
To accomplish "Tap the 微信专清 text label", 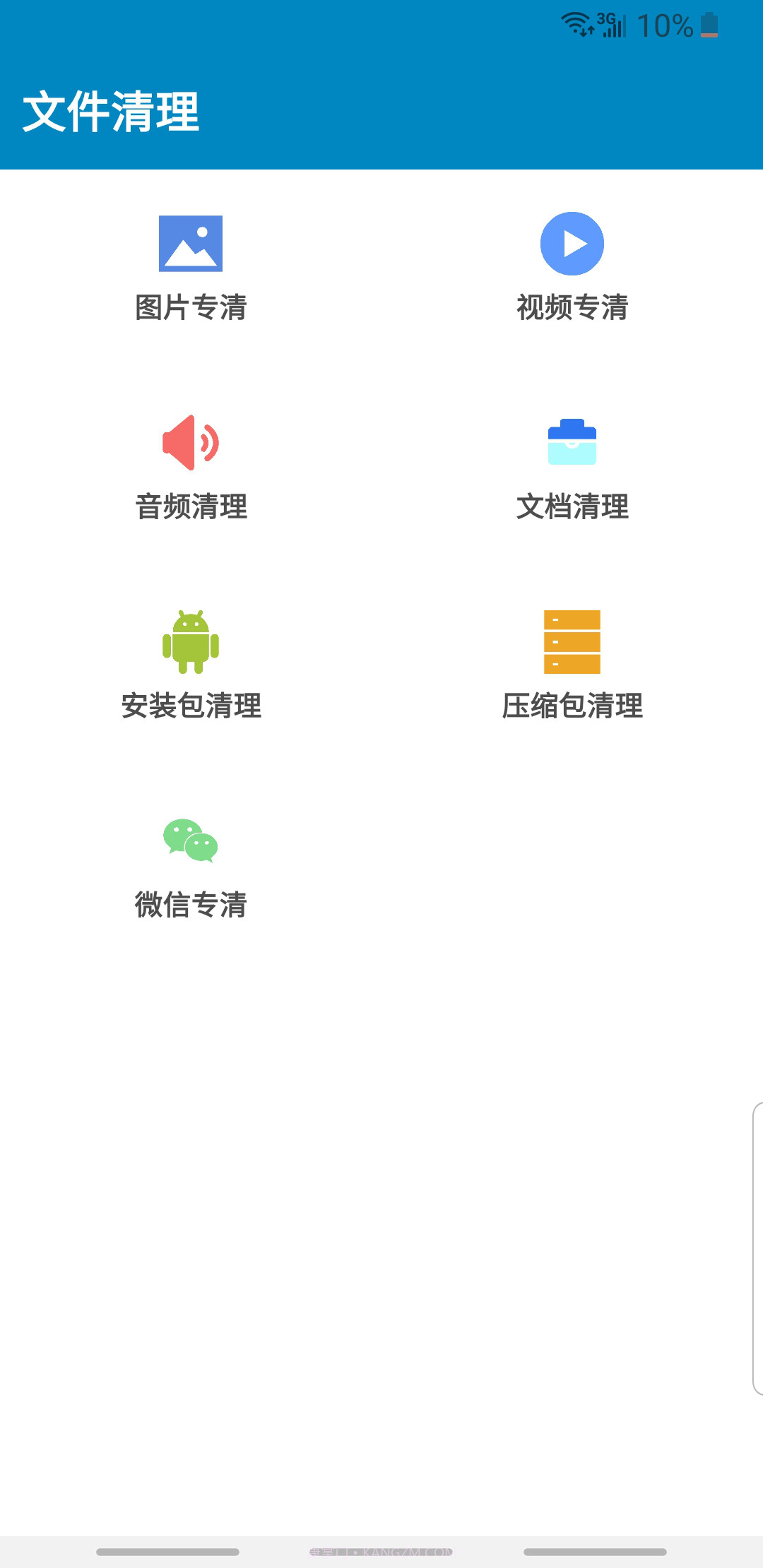I will pyautogui.click(x=191, y=903).
